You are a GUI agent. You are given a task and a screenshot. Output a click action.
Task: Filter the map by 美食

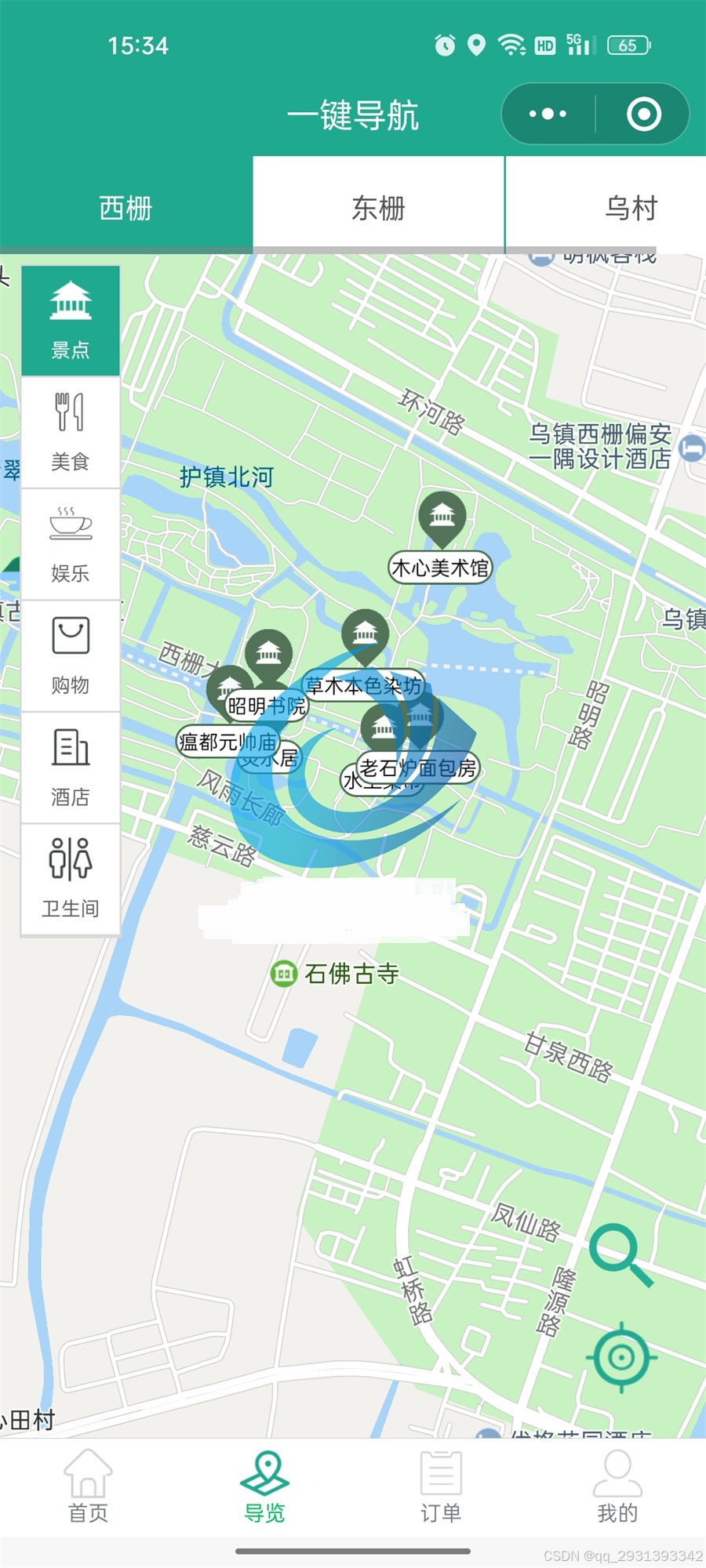(71, 432)
